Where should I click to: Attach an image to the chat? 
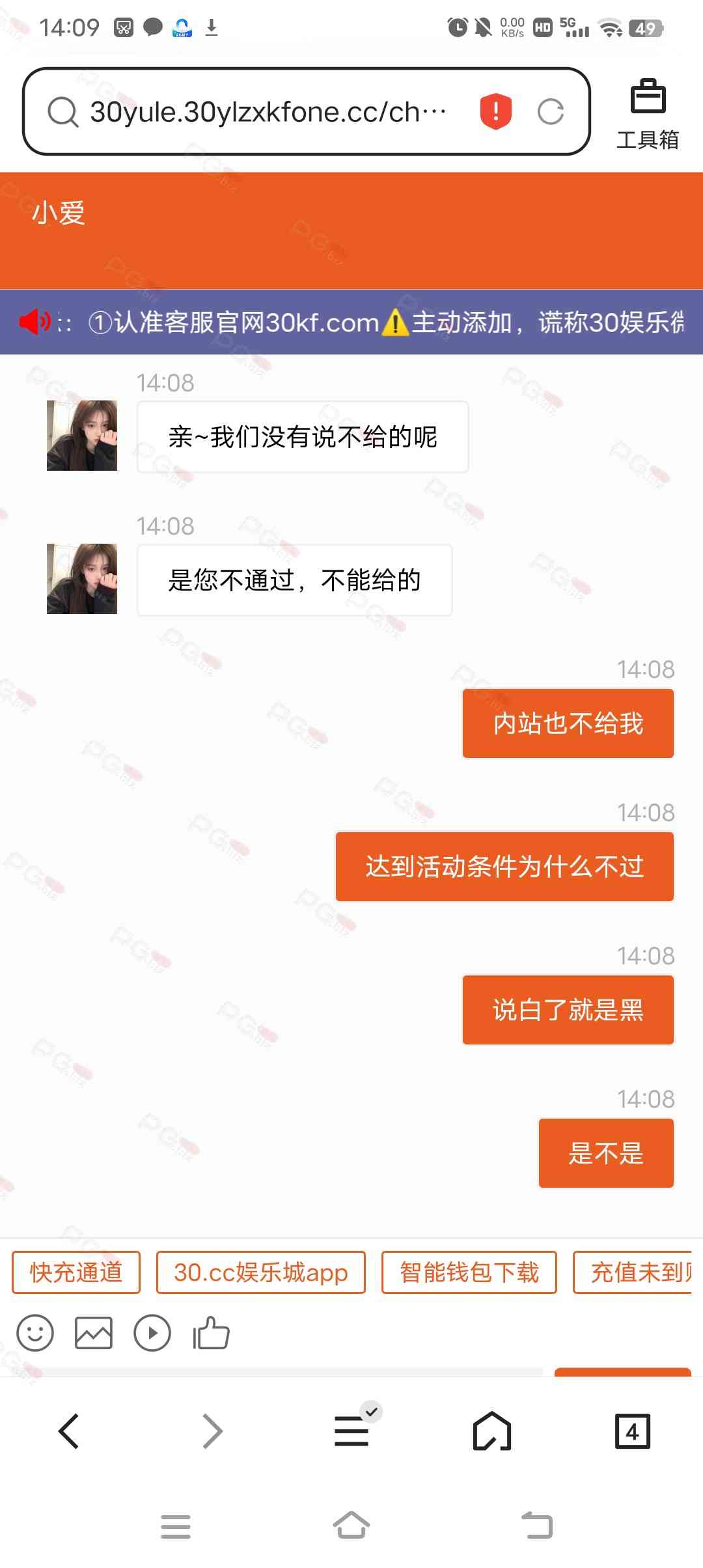point(94,1333)
